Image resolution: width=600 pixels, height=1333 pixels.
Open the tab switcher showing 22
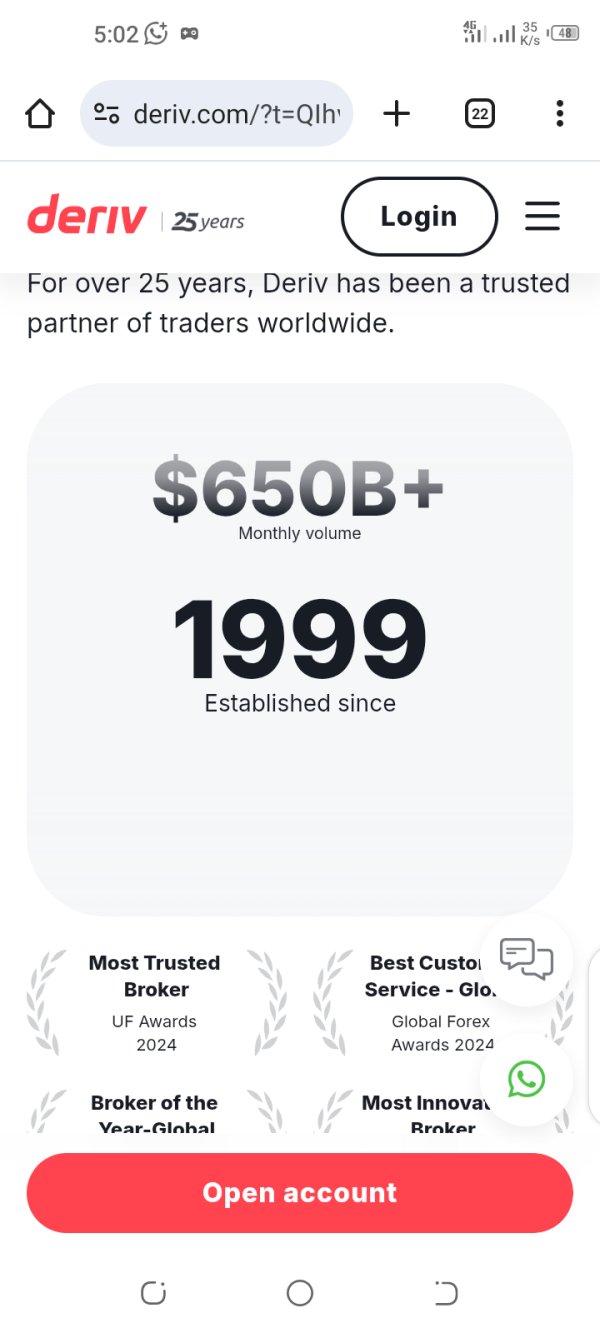[x=480, y=114]
